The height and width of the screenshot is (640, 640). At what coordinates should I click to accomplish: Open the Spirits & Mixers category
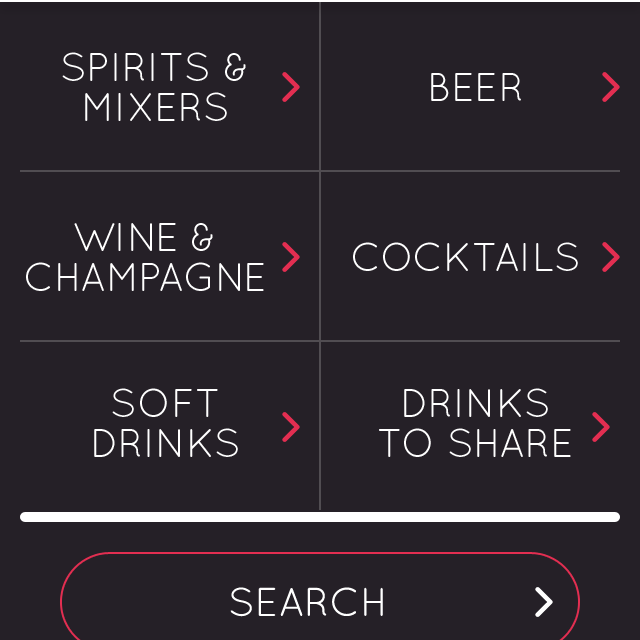pyautogui.click(x=170, y=88)
